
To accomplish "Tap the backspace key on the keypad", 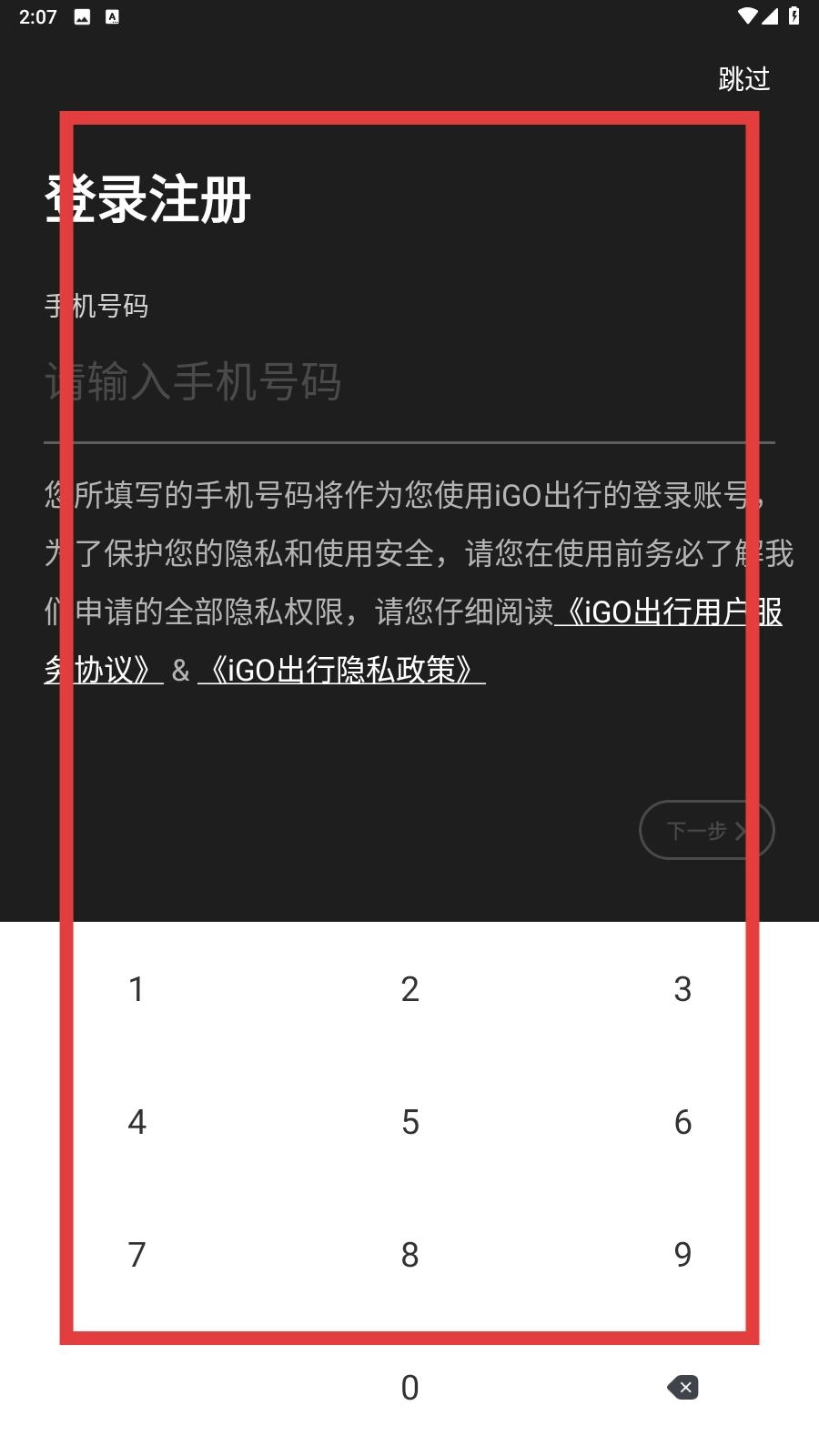I will click(682, 1388).
